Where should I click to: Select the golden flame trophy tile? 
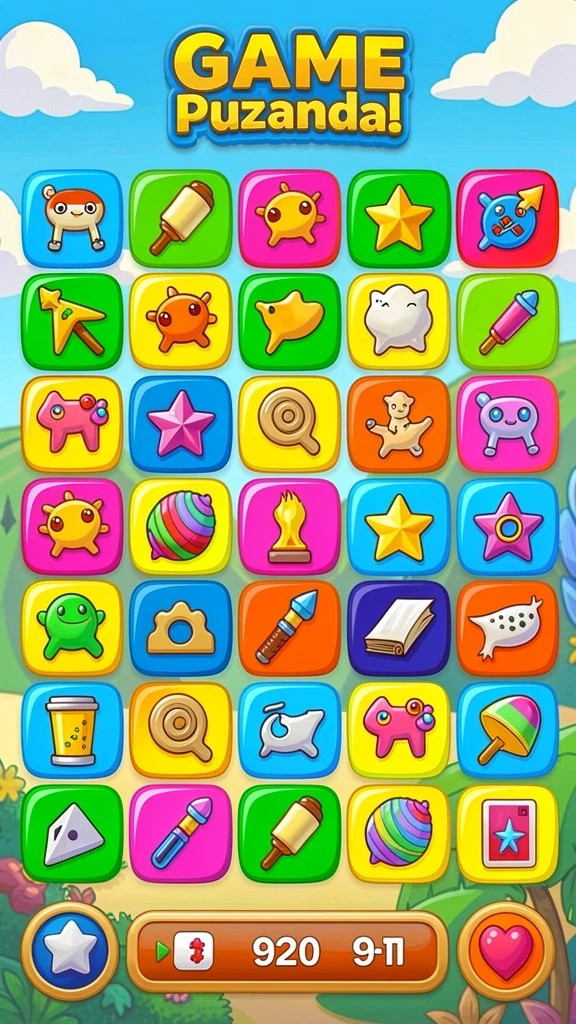pos(289,526)
